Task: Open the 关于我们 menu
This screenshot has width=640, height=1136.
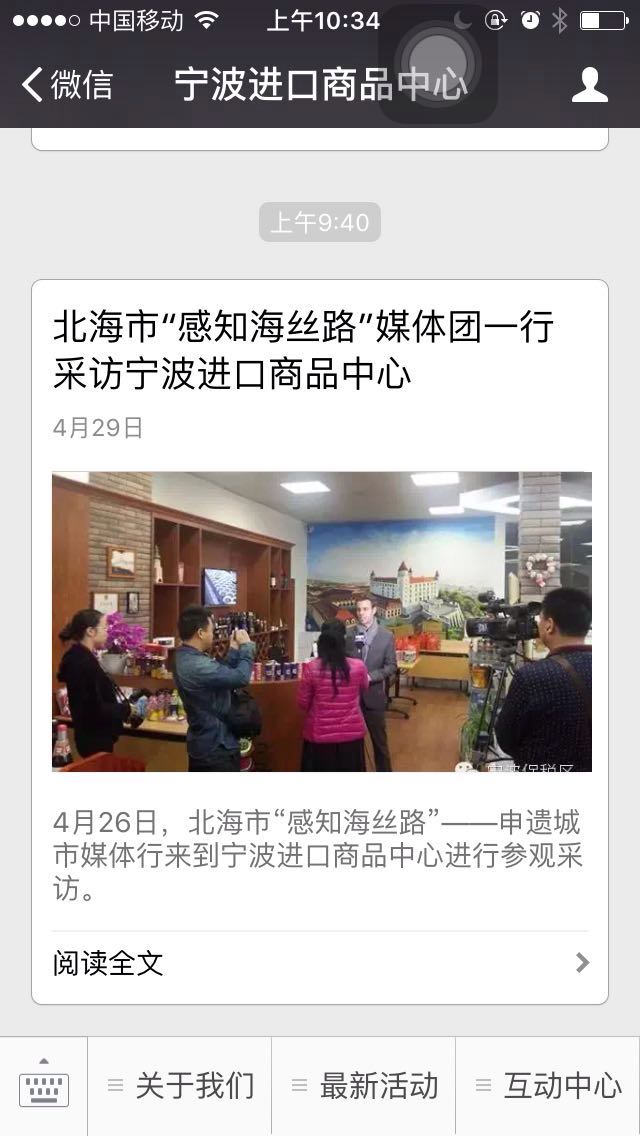Action: coord(181,1086)
